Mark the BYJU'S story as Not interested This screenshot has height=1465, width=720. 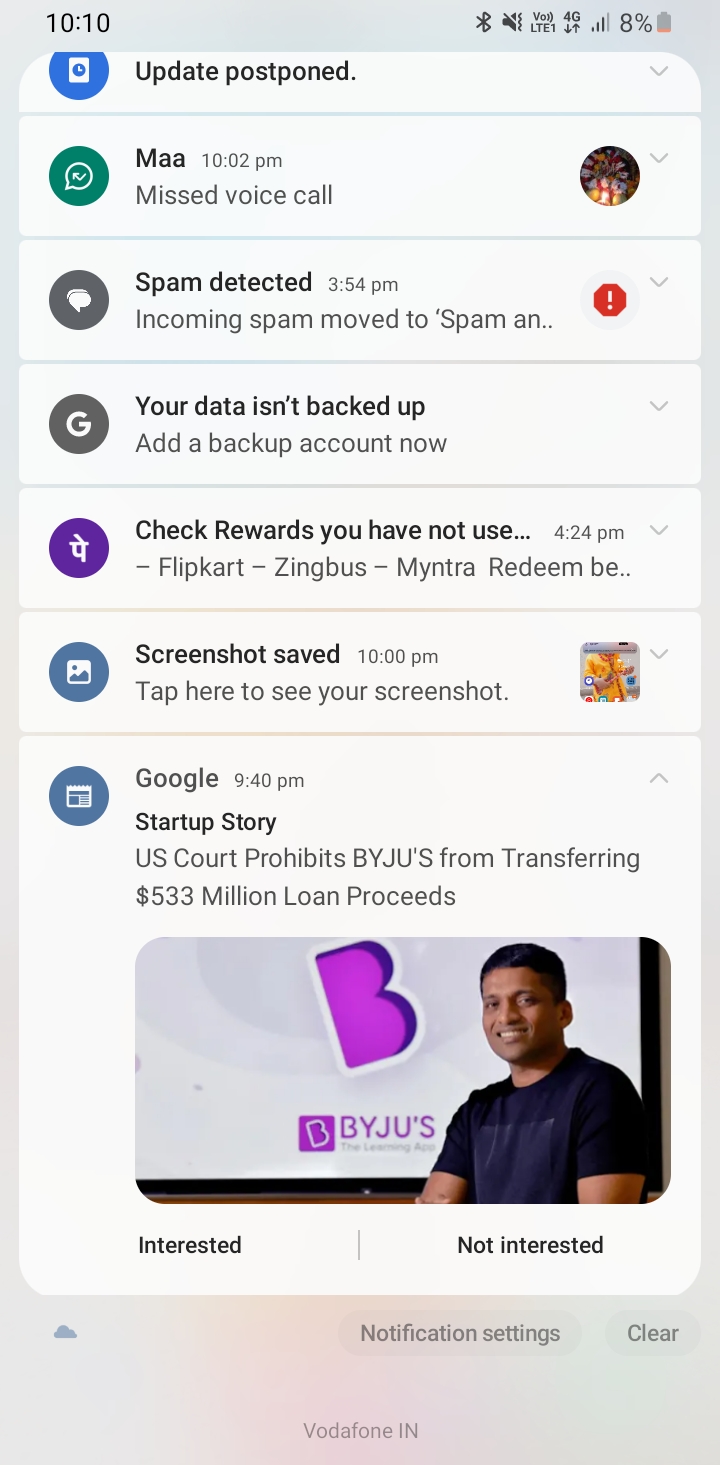point(530,1245)
